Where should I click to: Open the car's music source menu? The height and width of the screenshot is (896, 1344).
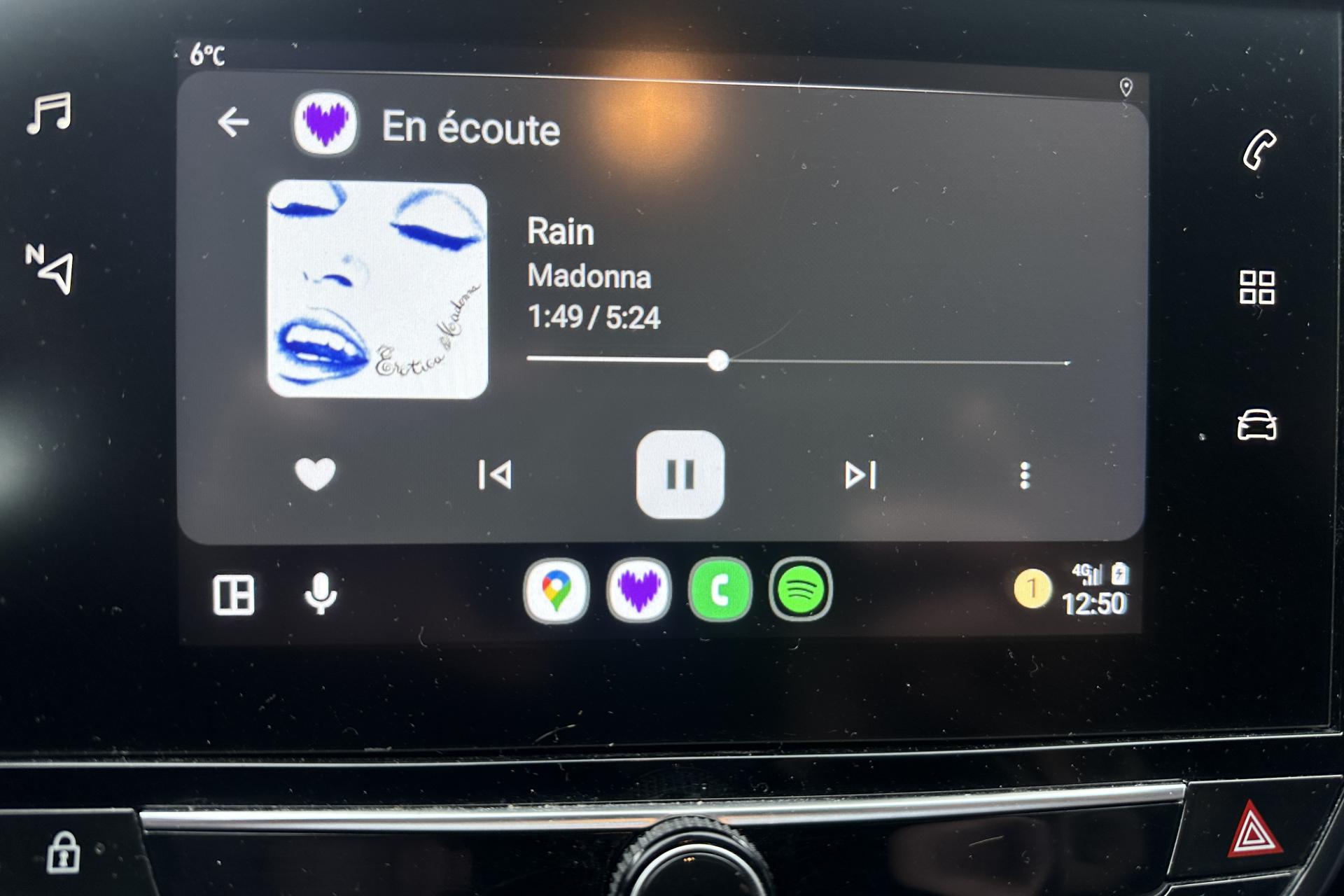pyautogui.click(x=49, y=113)
